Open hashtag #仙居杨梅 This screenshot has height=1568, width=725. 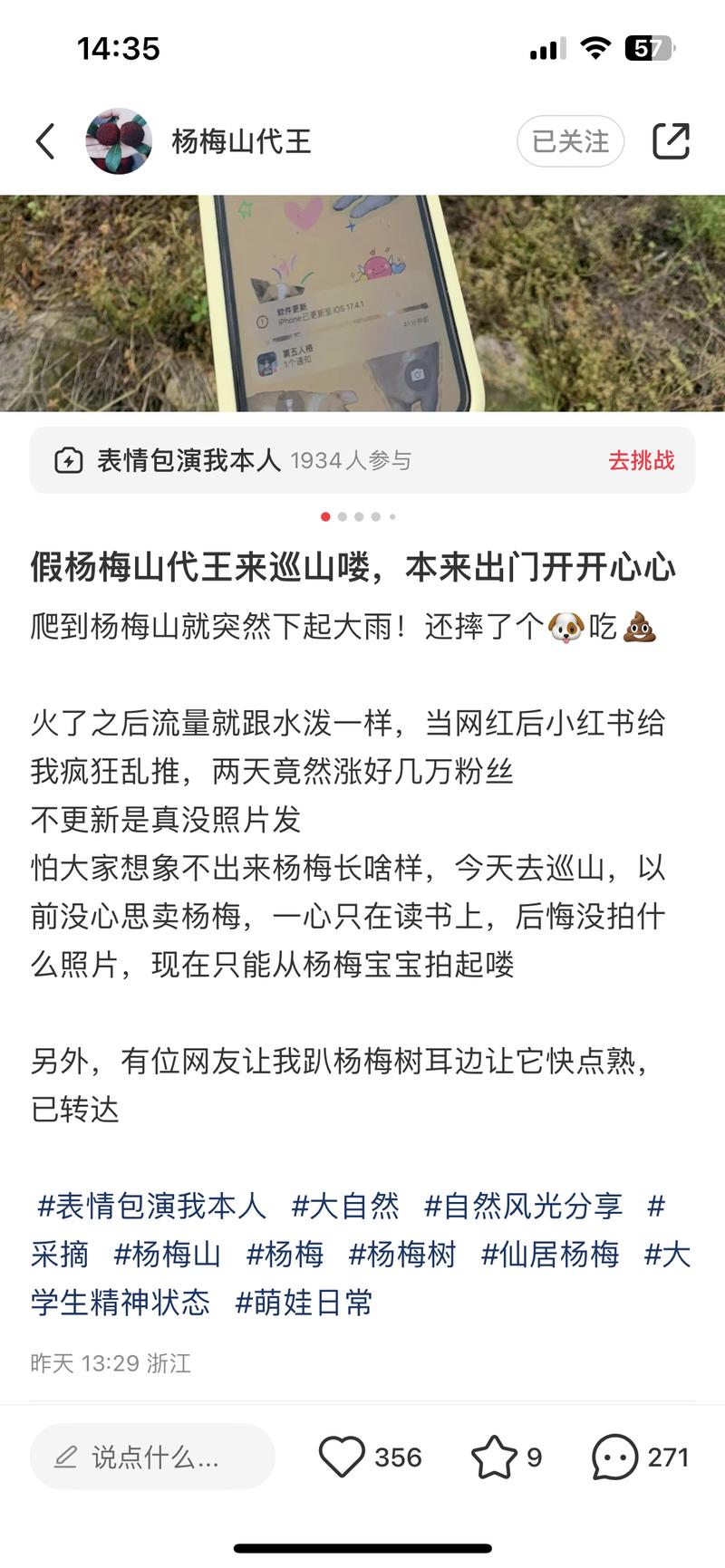coord(550,1254)
